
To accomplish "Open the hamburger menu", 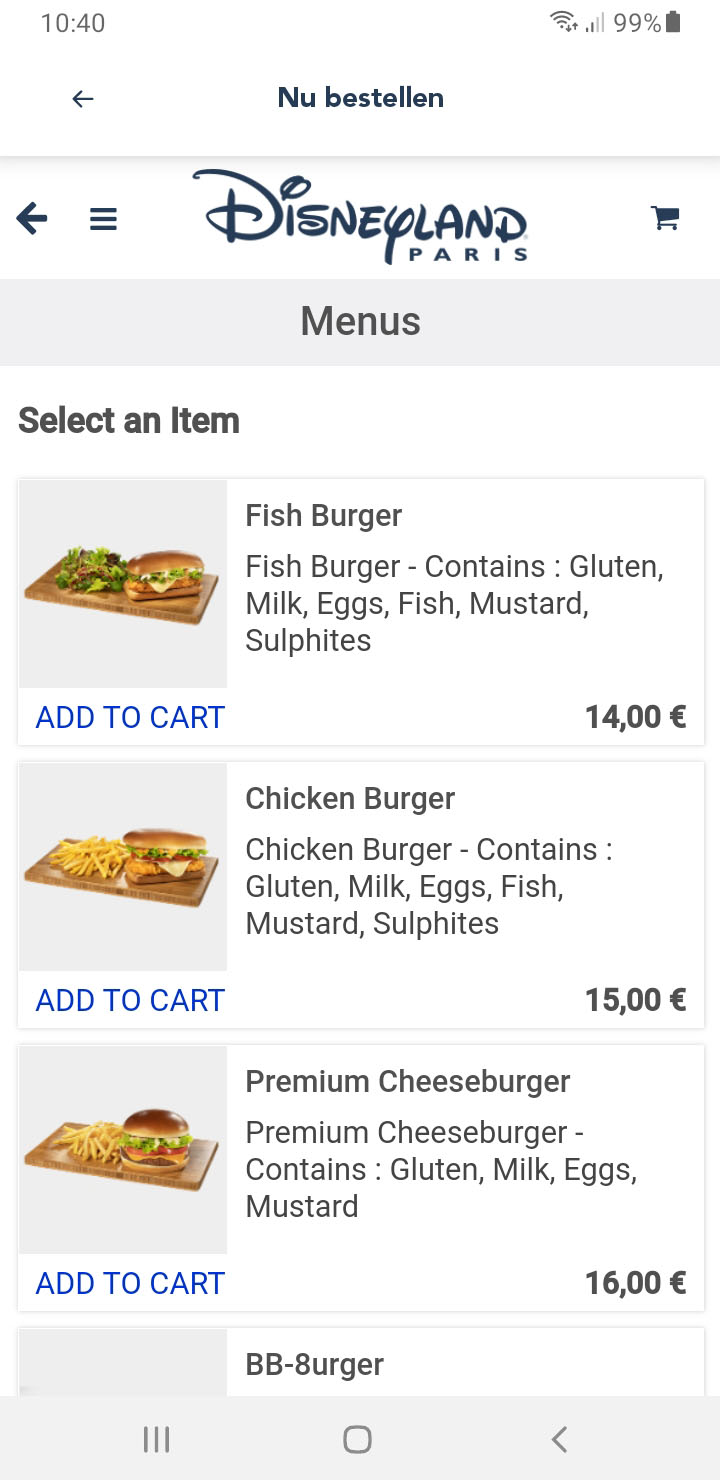I will (x=103, y=219).
